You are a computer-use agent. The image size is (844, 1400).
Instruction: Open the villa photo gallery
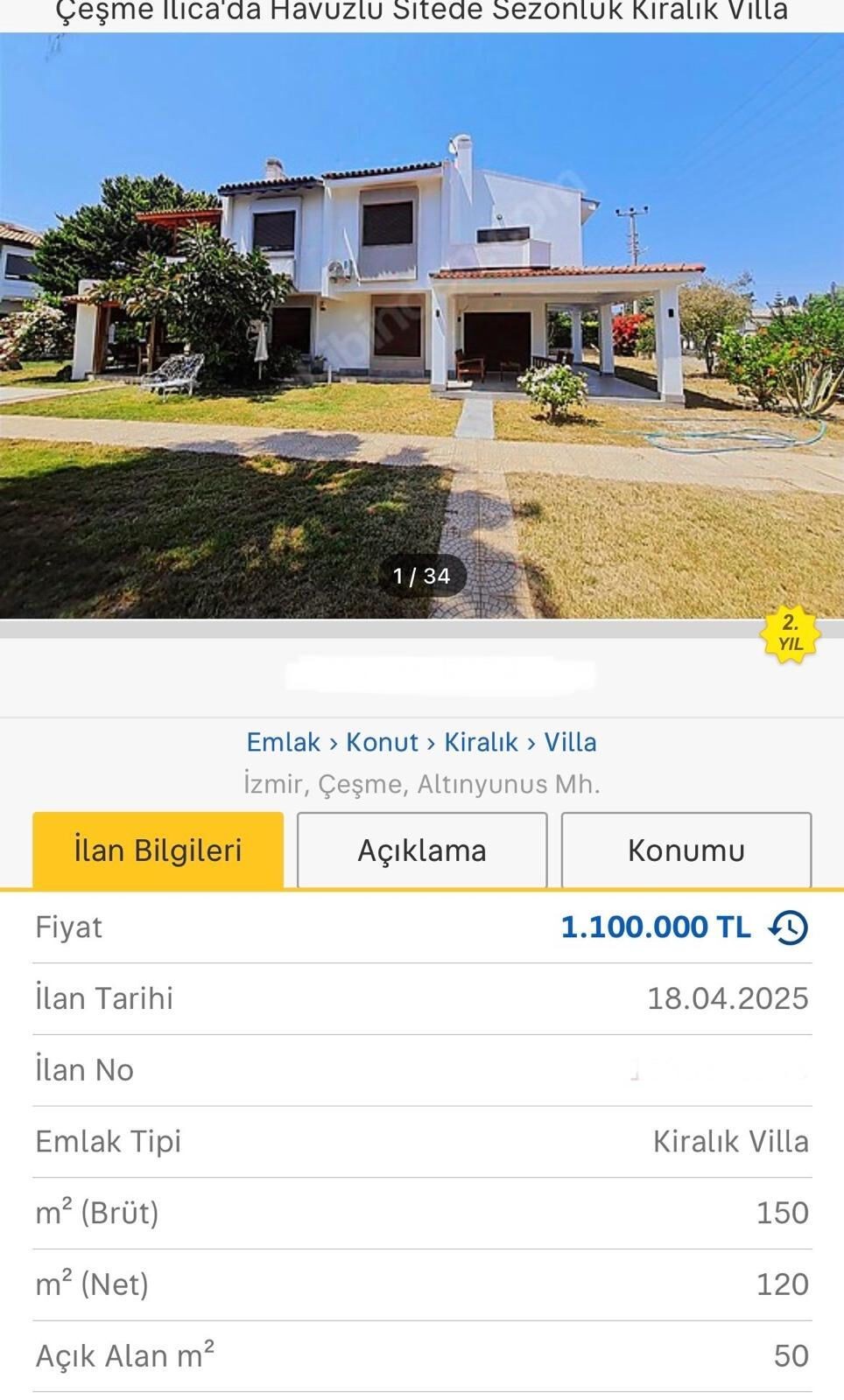(x=422, y=325)
